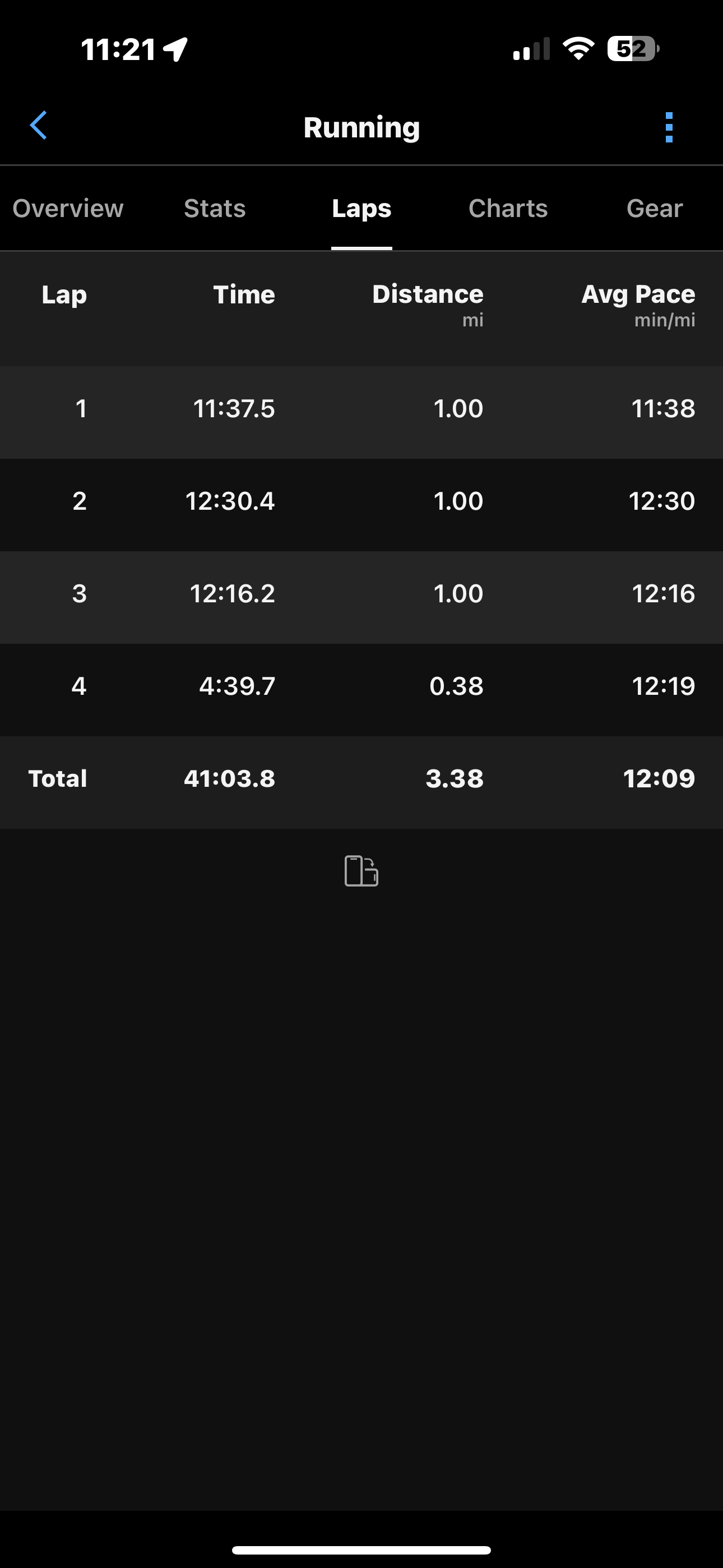This screenshot has width=723, height=1568.
Task: Switch to the Stats tab
Action: click(215, 208)
